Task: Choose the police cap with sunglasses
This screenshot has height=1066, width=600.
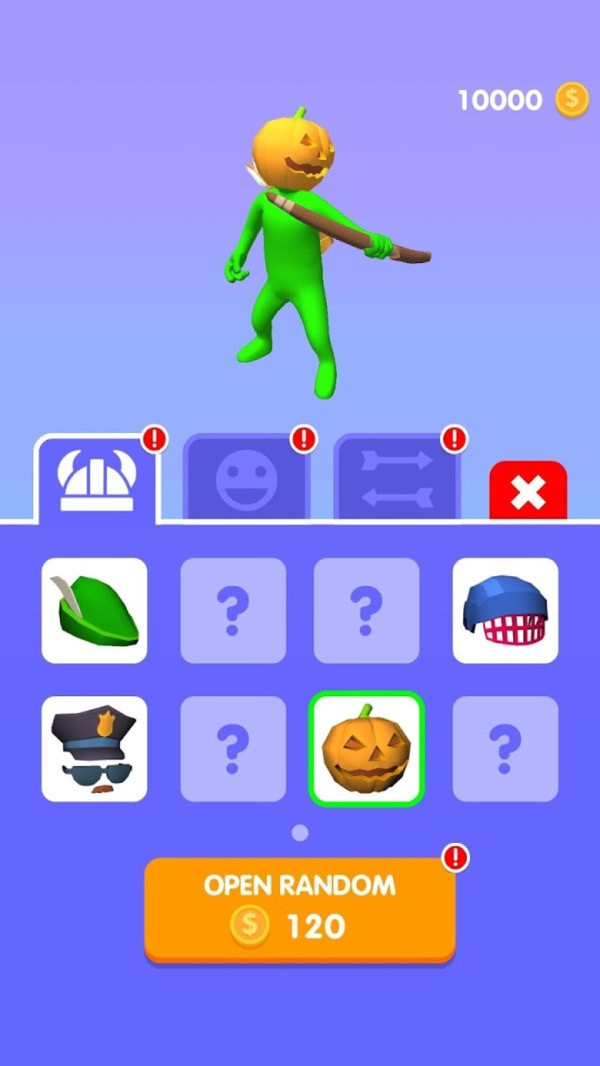Action: click(x=94, y=749)
